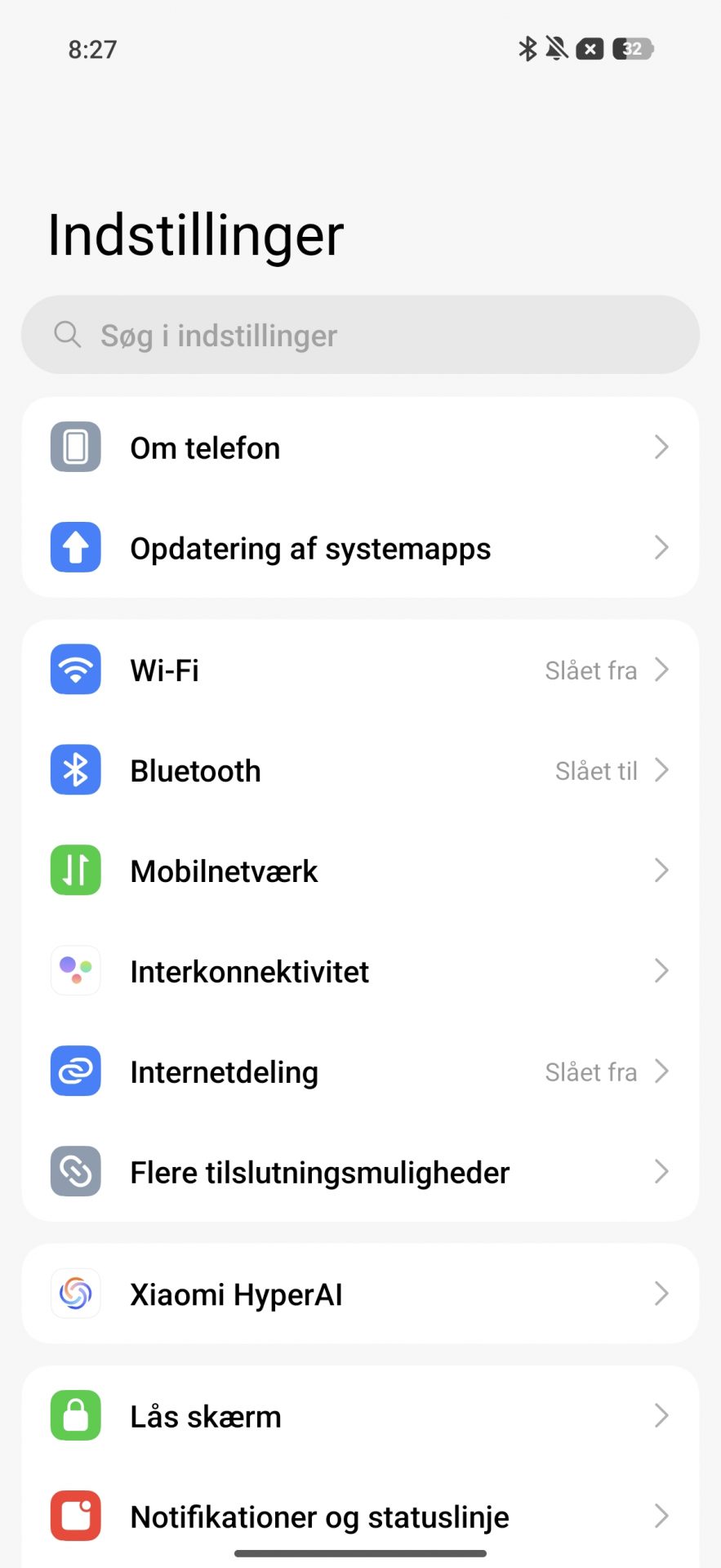Open Om telefon

click(359, 448)
